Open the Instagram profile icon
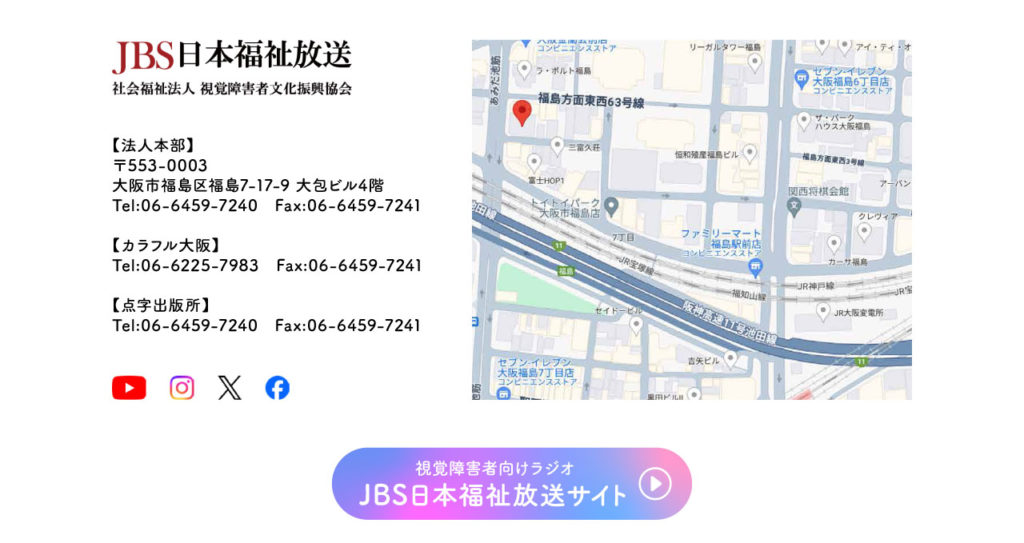This screenshot has width=1024, height=543. pyautogui.click(x=182, y=388)
